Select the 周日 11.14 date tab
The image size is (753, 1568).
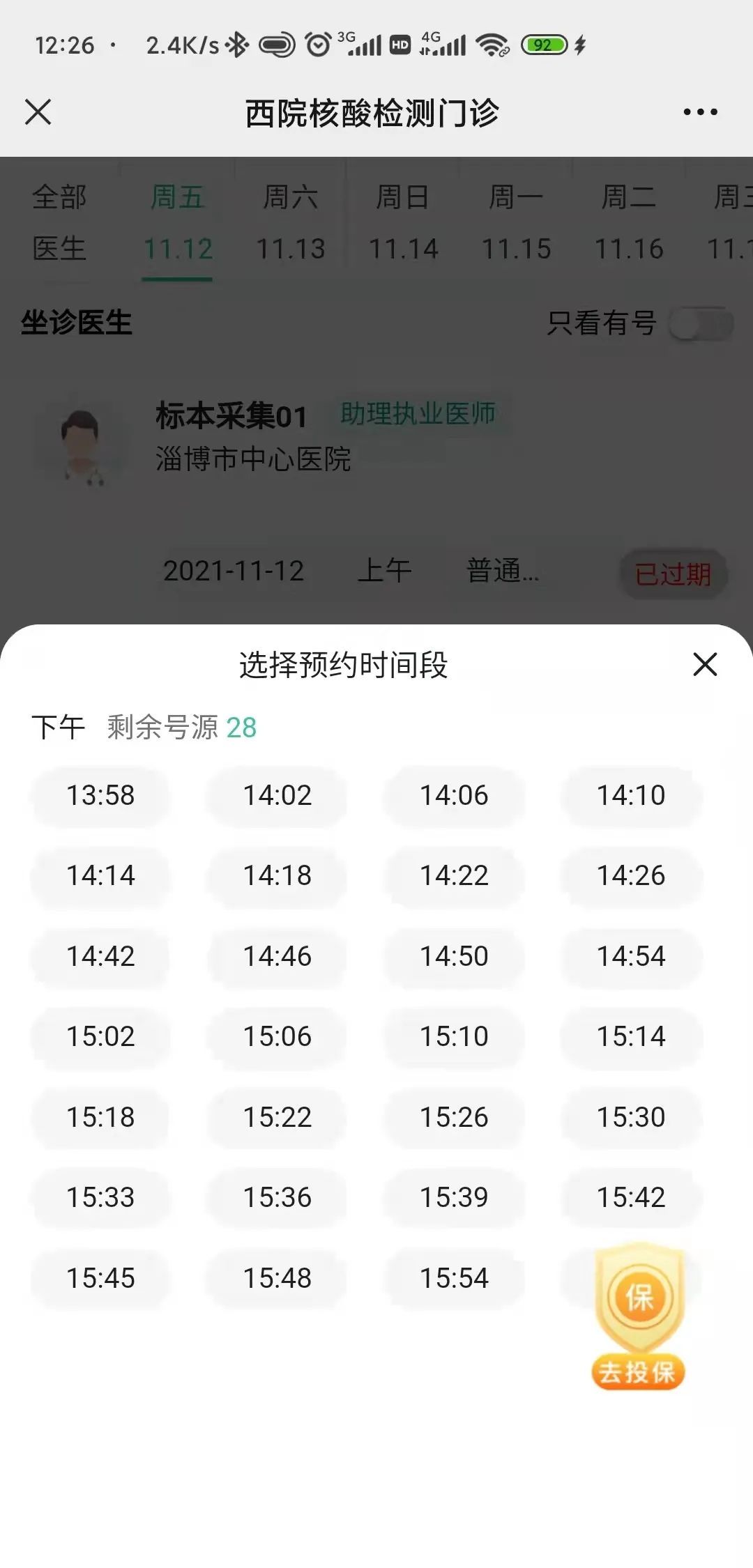coord(406,223)
